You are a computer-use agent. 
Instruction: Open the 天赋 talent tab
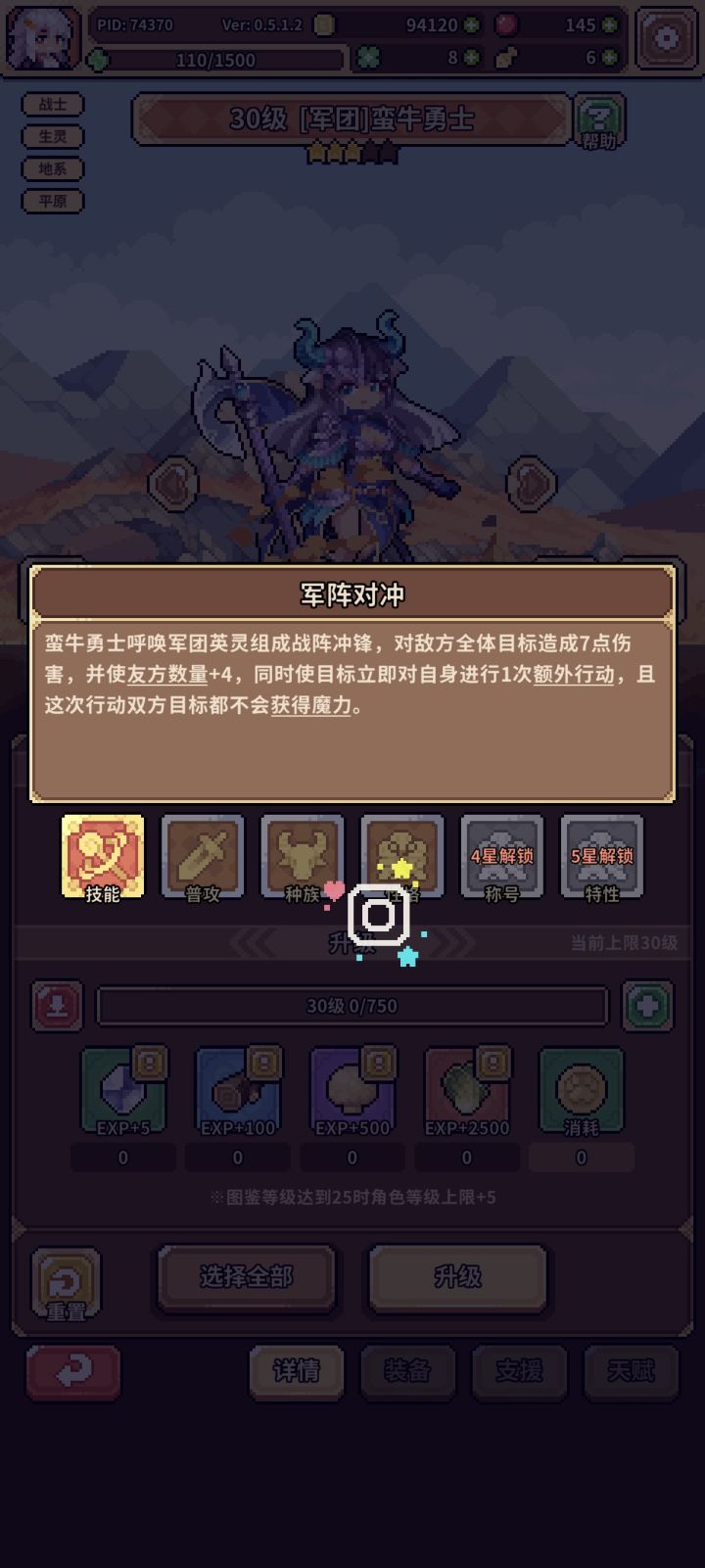coord(632,1373)
